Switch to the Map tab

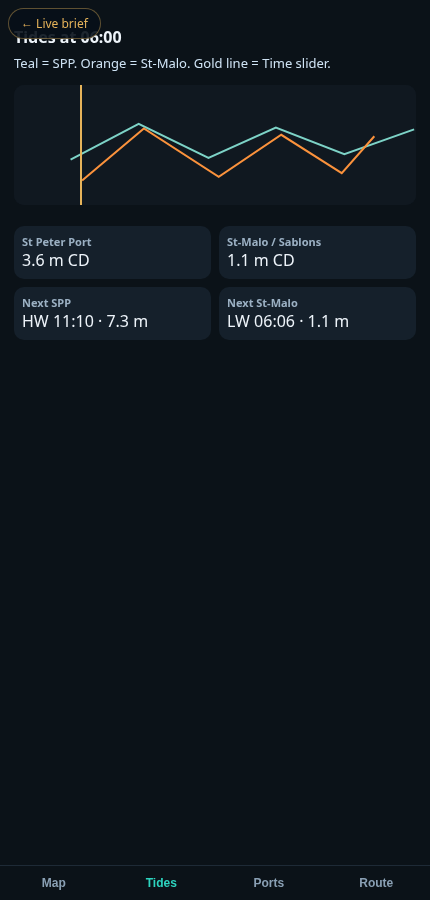53,883
